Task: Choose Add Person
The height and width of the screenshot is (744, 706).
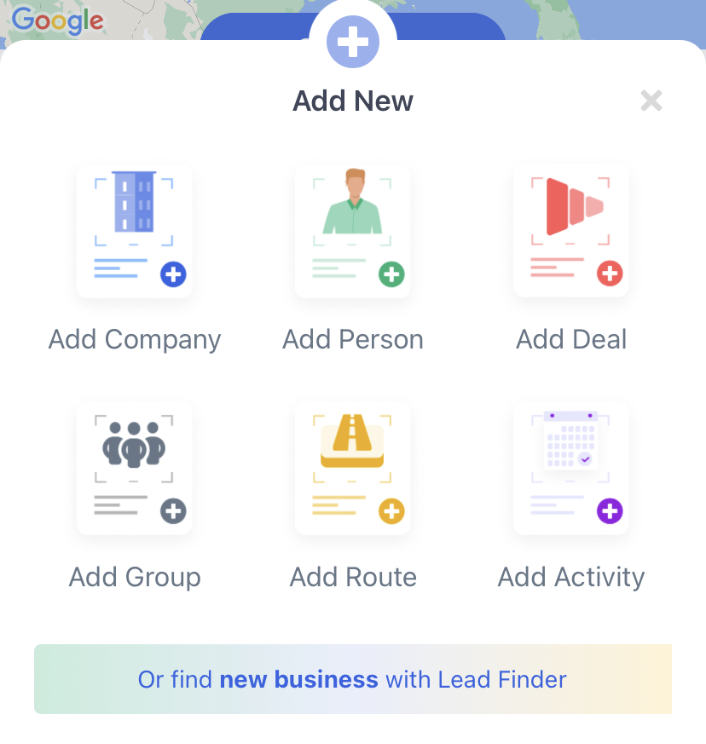Action: (352, 232)
